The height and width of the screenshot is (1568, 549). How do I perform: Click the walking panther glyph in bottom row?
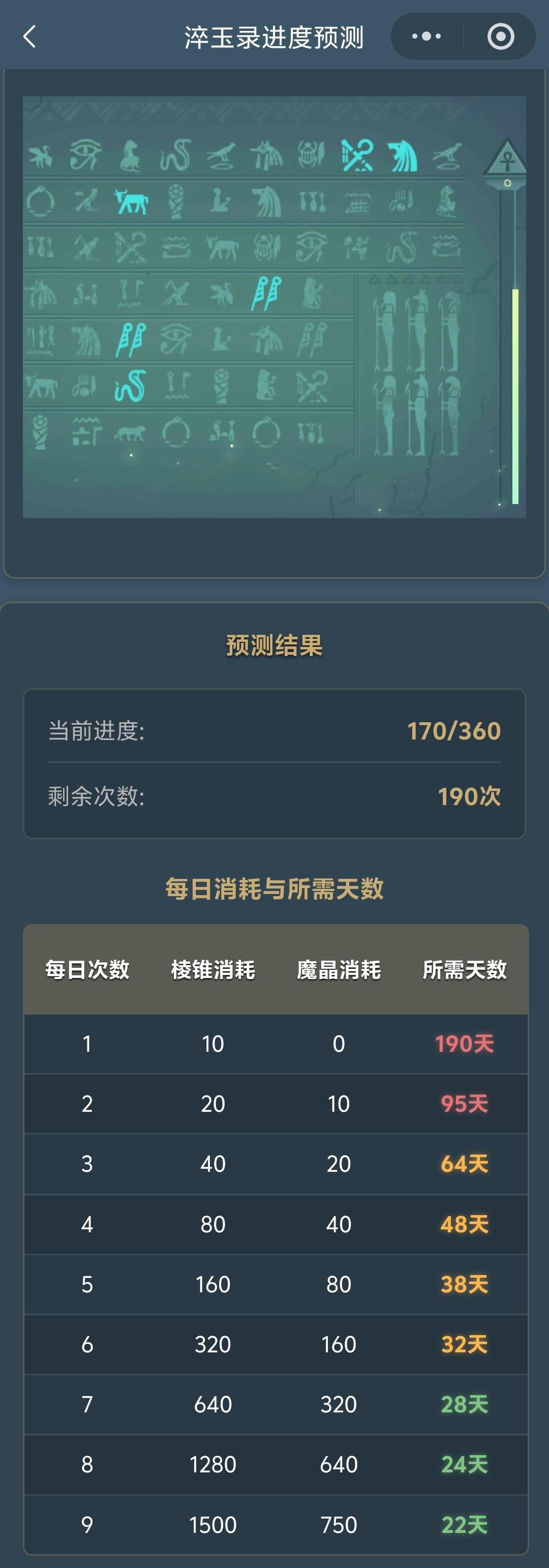coord(132,432)
